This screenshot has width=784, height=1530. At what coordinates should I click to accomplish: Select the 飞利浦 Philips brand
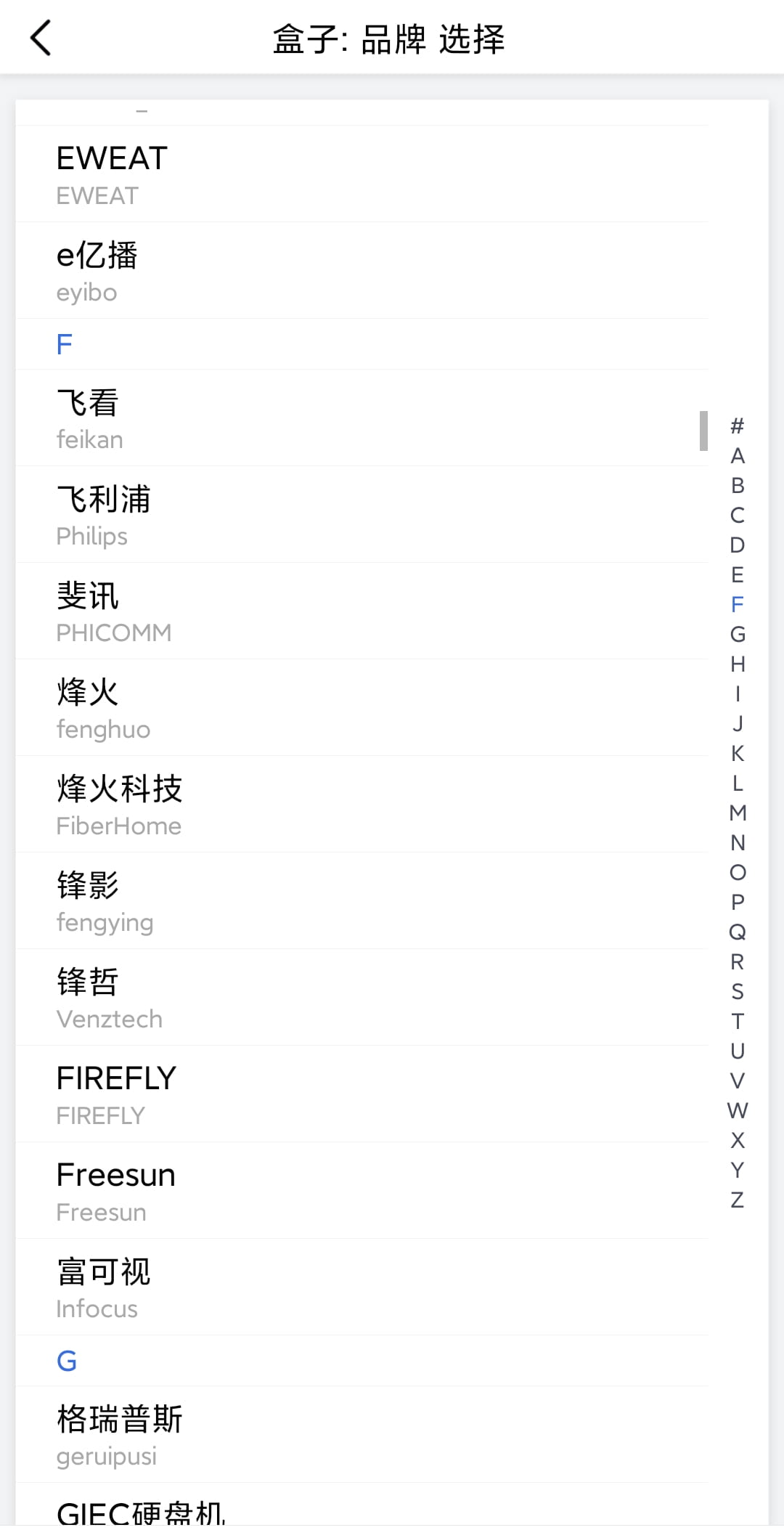click(290, 514)
